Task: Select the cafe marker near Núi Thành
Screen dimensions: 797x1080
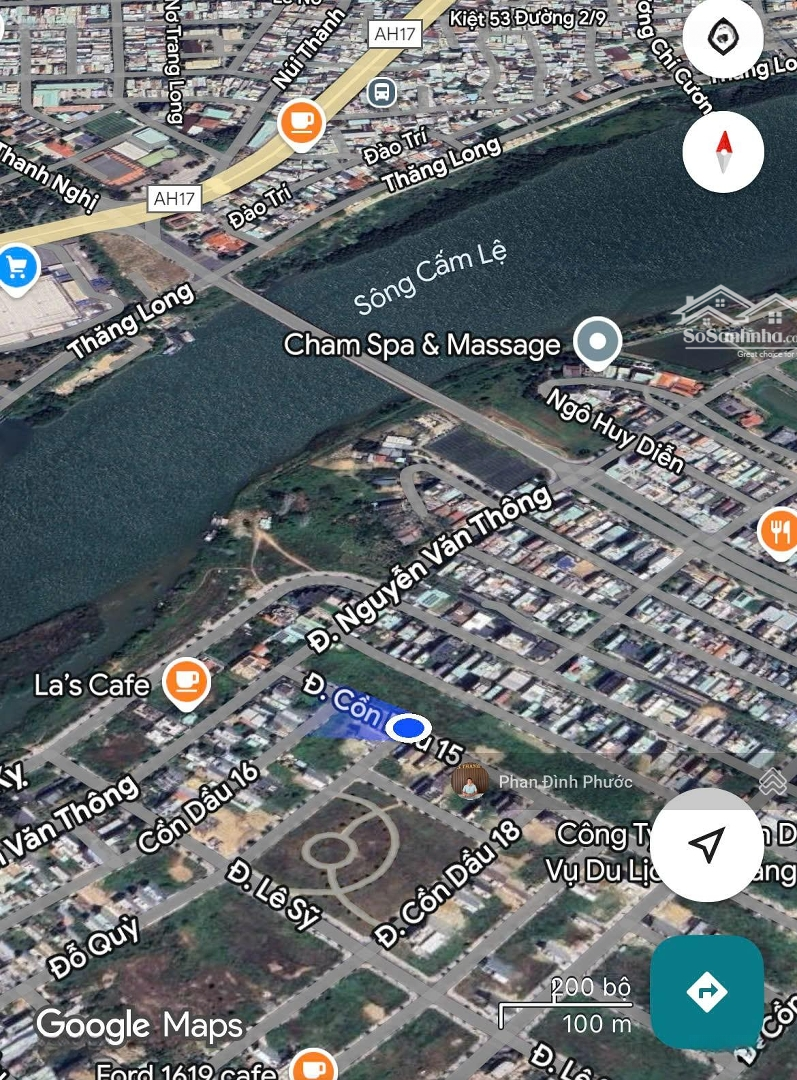Action: click(x=300, y=122)
